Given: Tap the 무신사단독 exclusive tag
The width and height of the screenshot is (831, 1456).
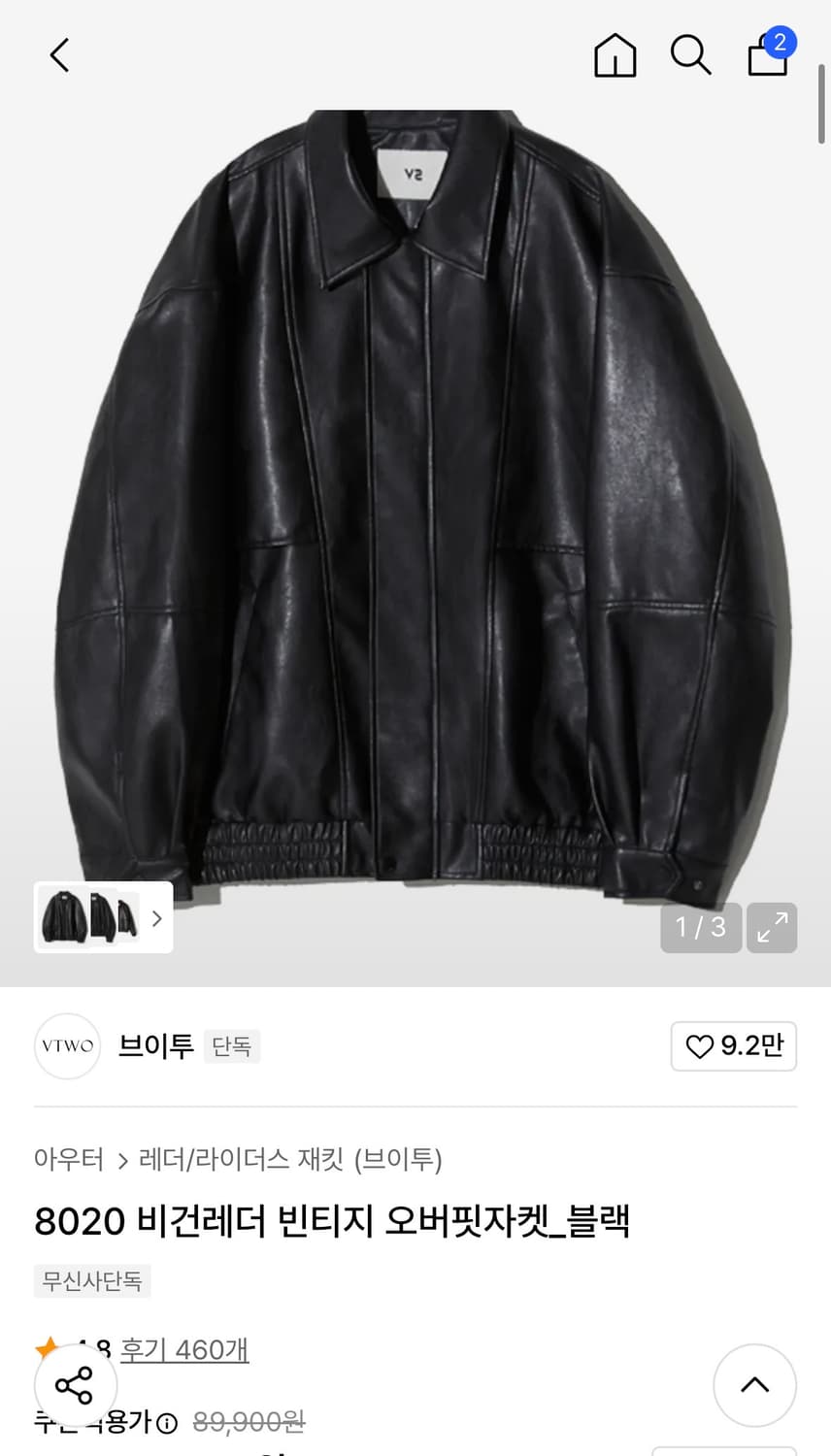Looking at the screenshot, I should pos(92,1281).
